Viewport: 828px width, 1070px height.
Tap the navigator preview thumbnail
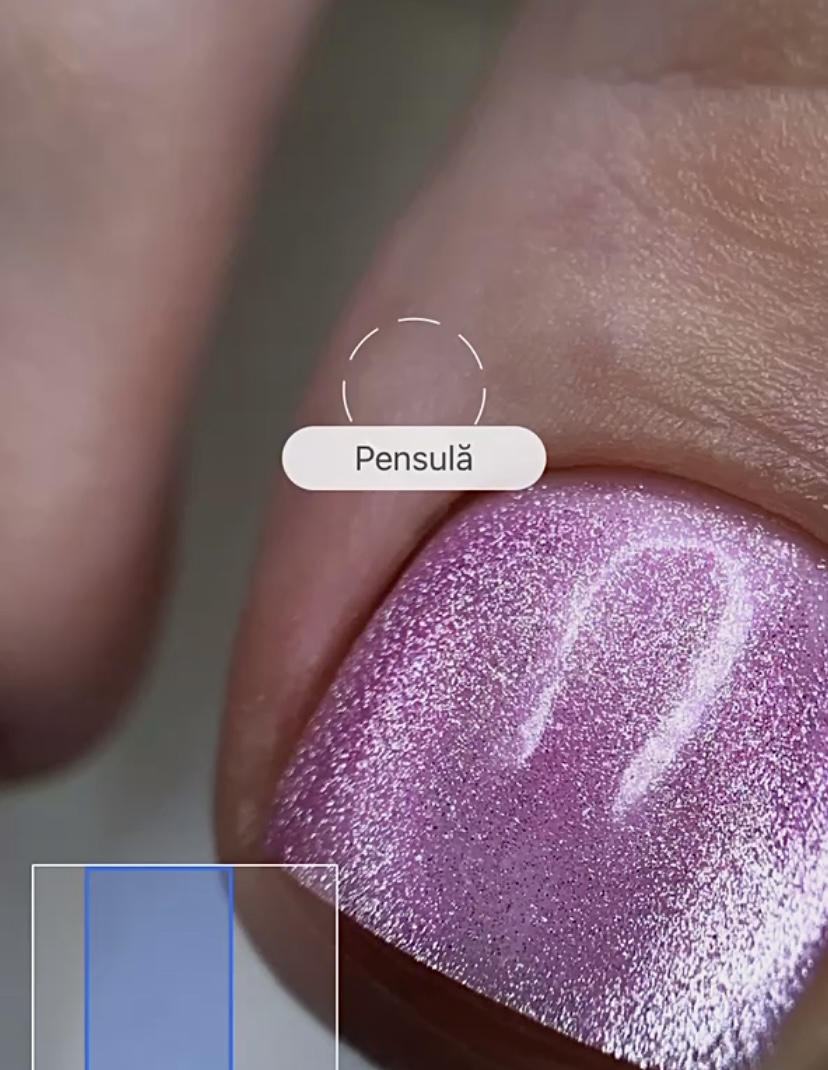184,966
